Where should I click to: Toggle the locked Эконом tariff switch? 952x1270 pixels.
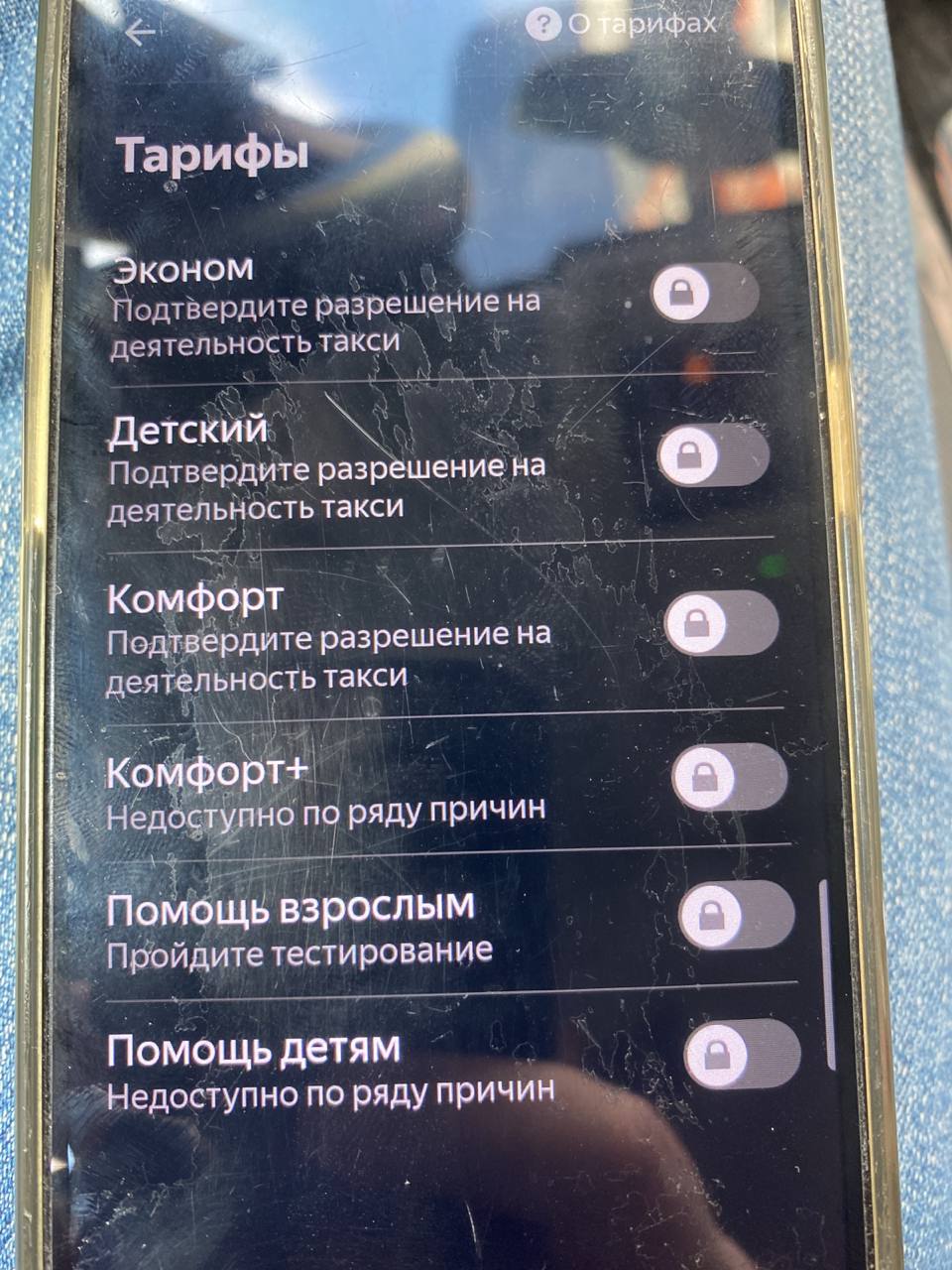click(704, 293)
